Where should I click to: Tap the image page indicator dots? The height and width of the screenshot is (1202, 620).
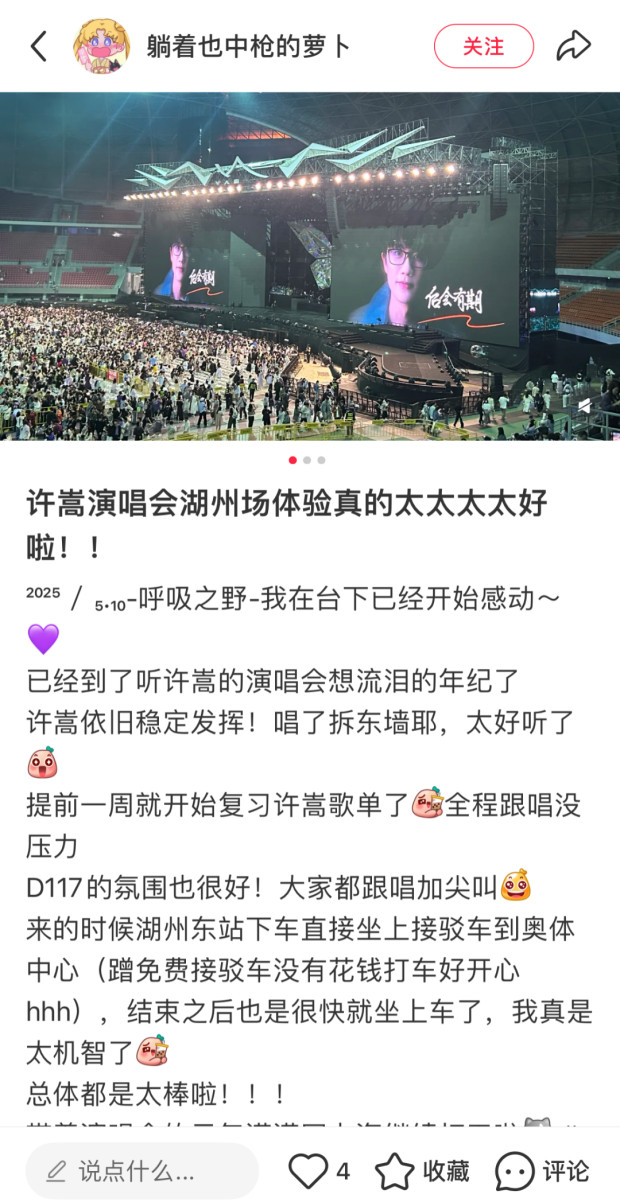pos(307,460)
